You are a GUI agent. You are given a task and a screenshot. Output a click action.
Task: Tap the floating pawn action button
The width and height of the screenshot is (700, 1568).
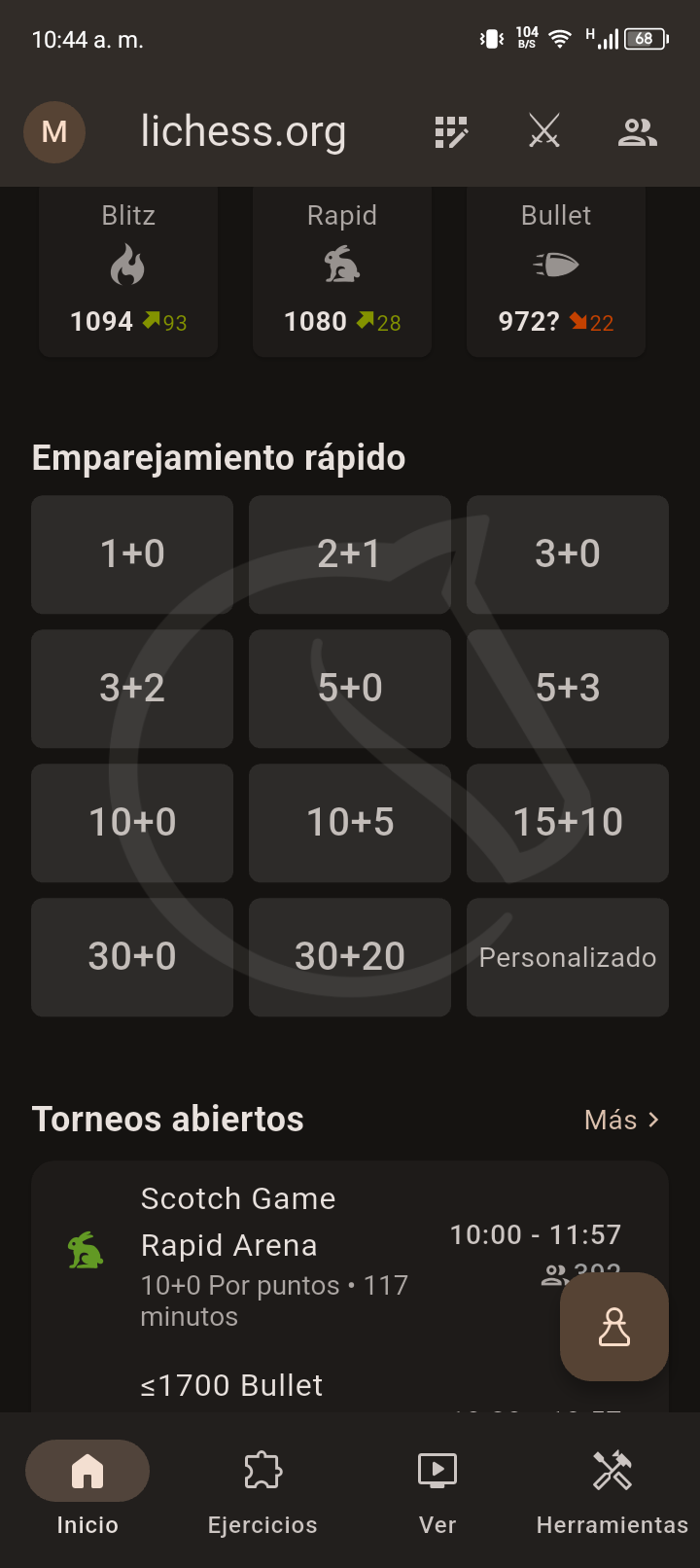[614, 1327]
